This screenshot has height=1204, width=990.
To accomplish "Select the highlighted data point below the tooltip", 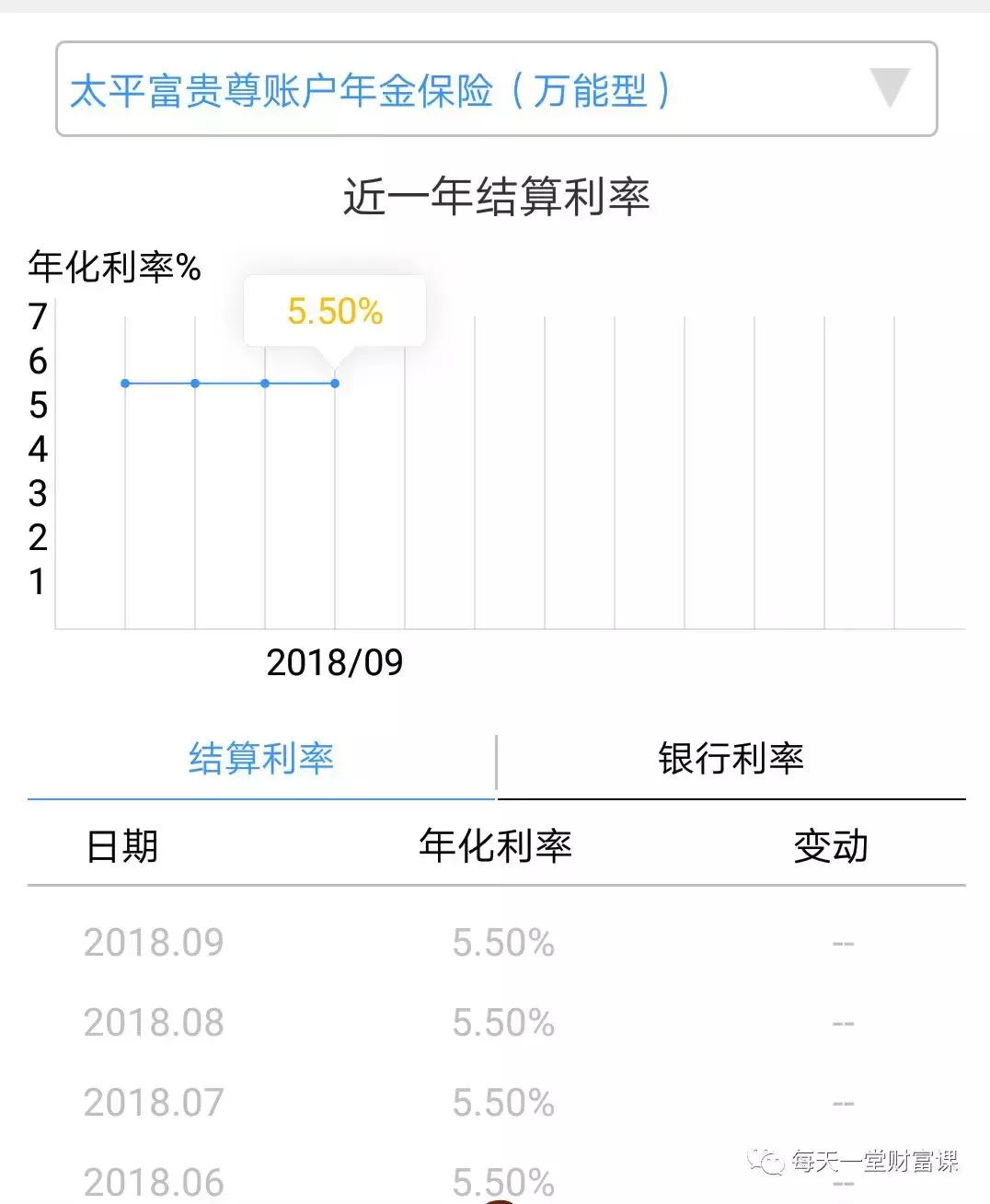I will [x=334, y=382].
